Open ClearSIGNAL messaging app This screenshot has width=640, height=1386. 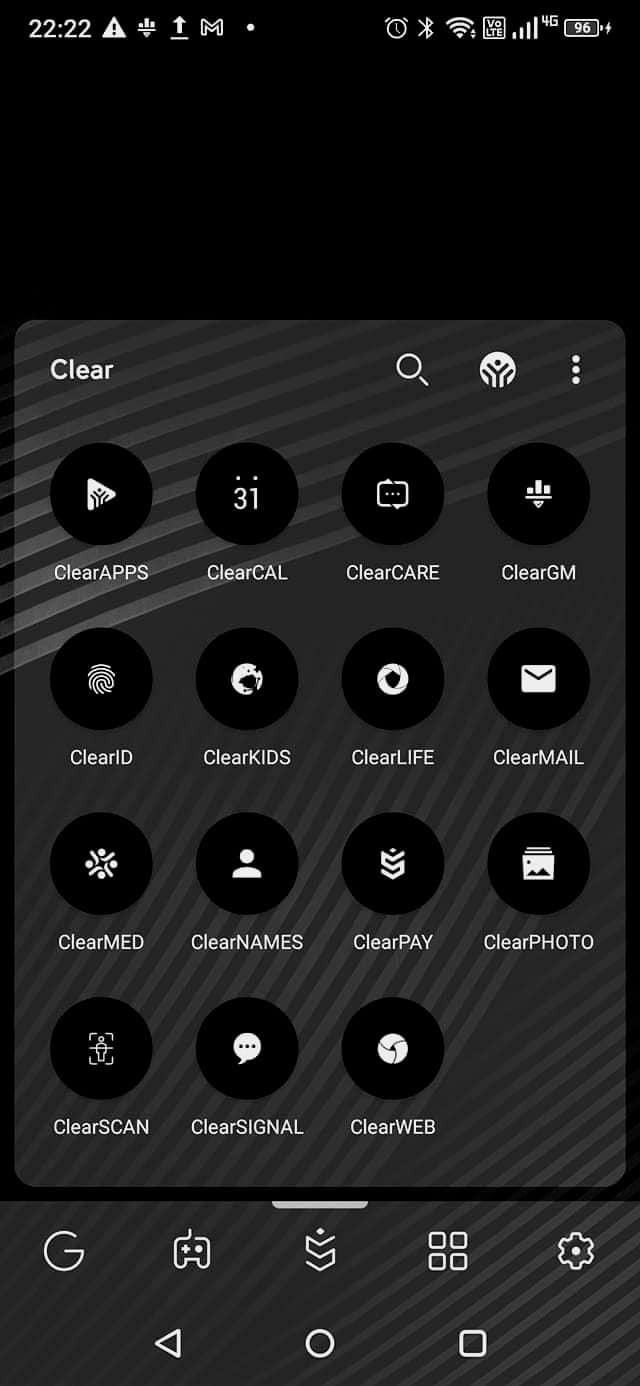[x=247, y=1049]
